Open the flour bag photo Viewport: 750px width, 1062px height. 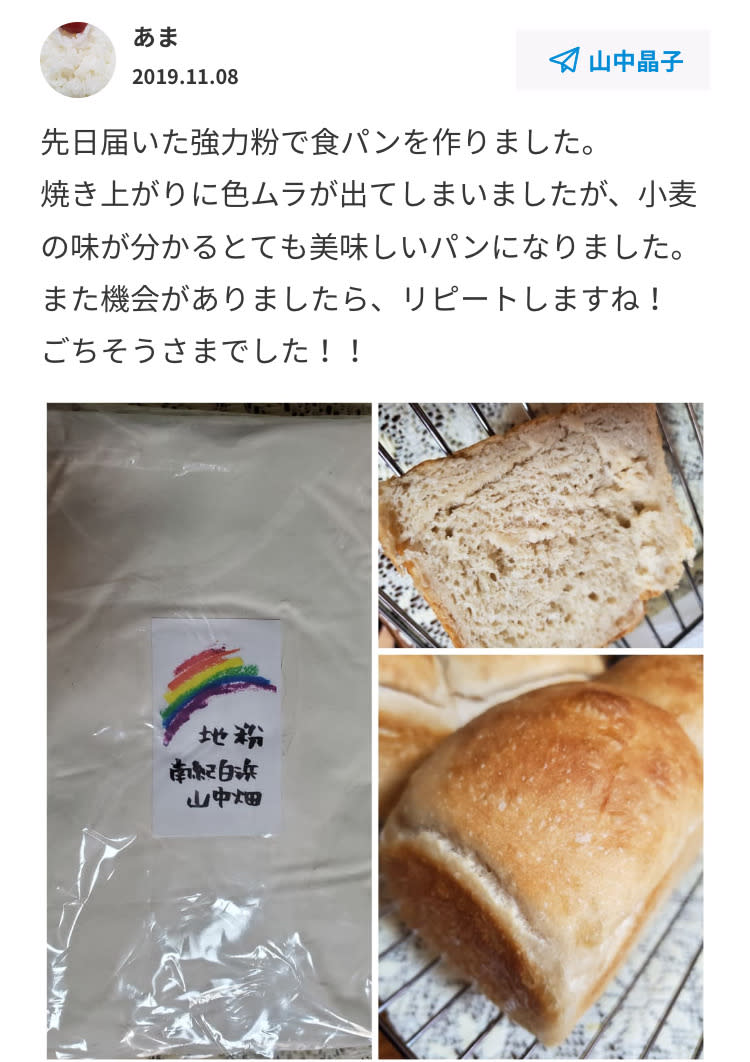pyautogui.click(x=209, y=730)
